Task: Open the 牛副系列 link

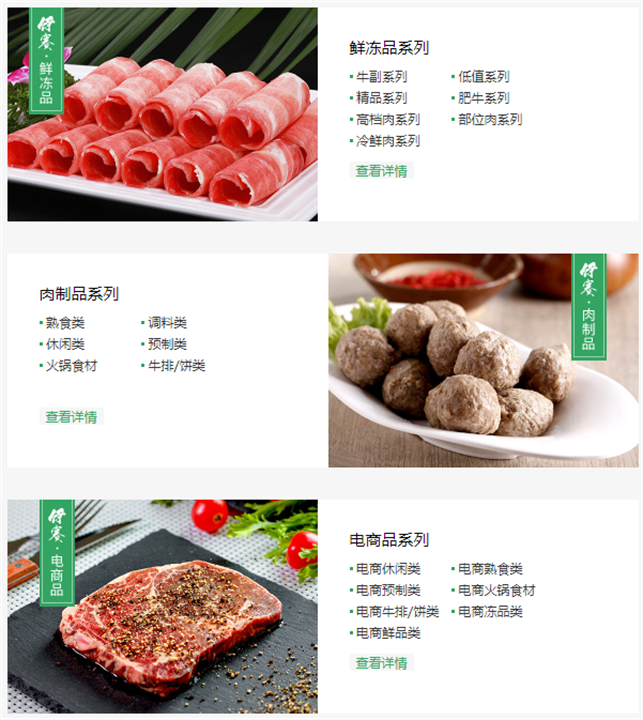Action: (x=381, y=76)
